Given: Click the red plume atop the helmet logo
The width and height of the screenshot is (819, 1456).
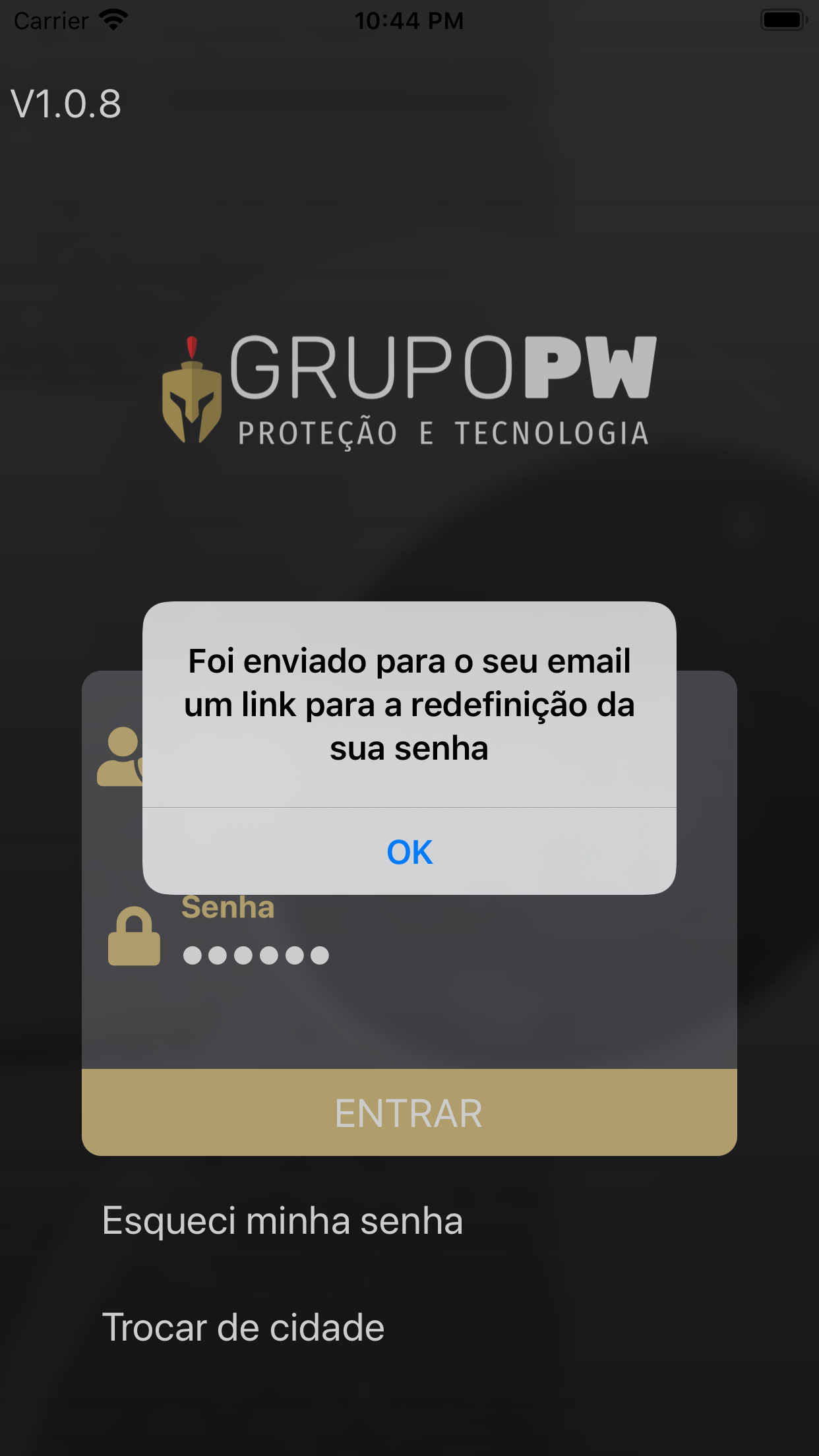Looking at the screenshot, I should (191, 348).
